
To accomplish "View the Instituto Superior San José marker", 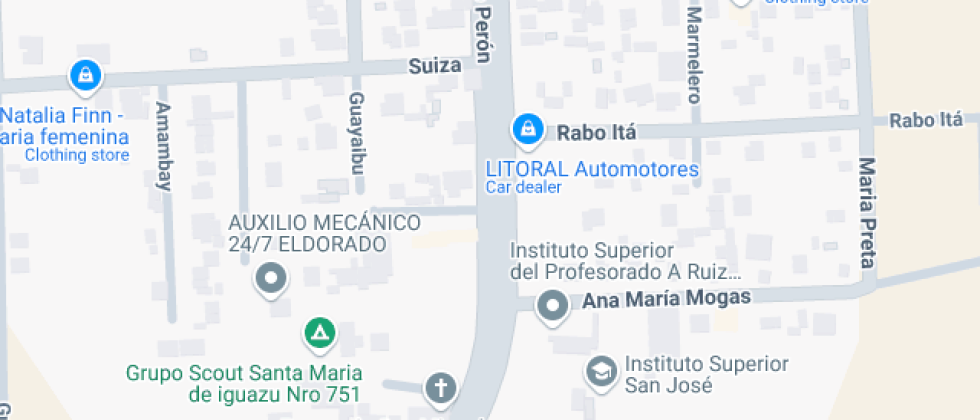I will pos(601,371).
